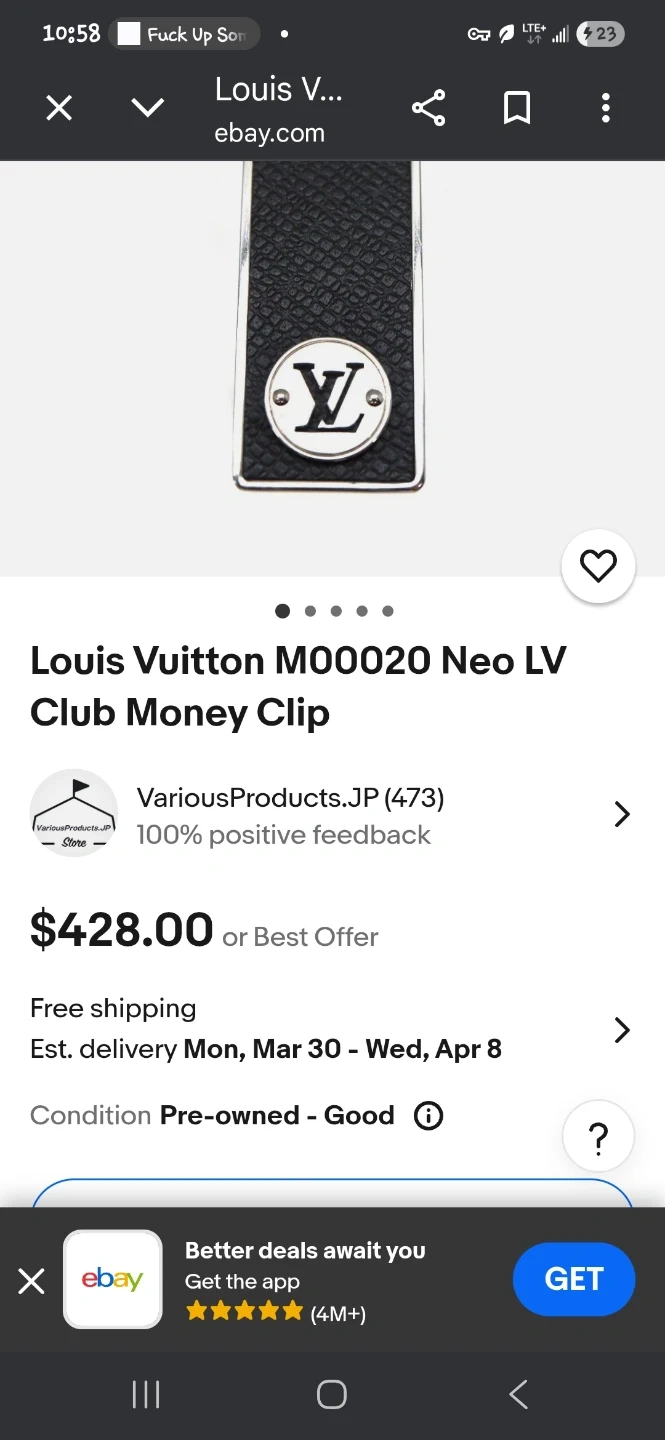Image resolution: width=665 pixels, height=1440 pixels.
Task: Tap GET to install the eBay app
Action: point(574,1279)
